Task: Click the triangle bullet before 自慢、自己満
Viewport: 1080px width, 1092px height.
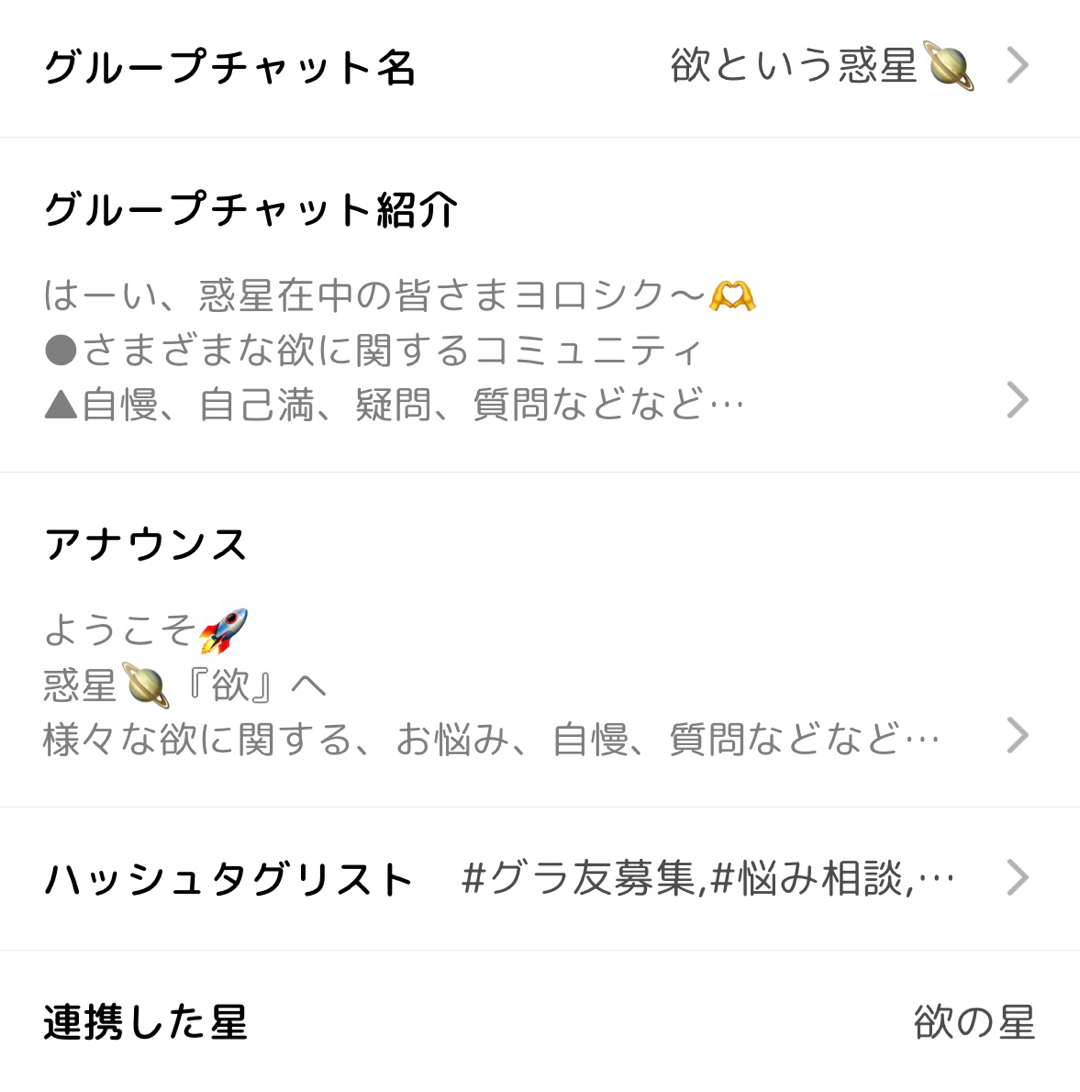Action: click(x=62, y=402)
